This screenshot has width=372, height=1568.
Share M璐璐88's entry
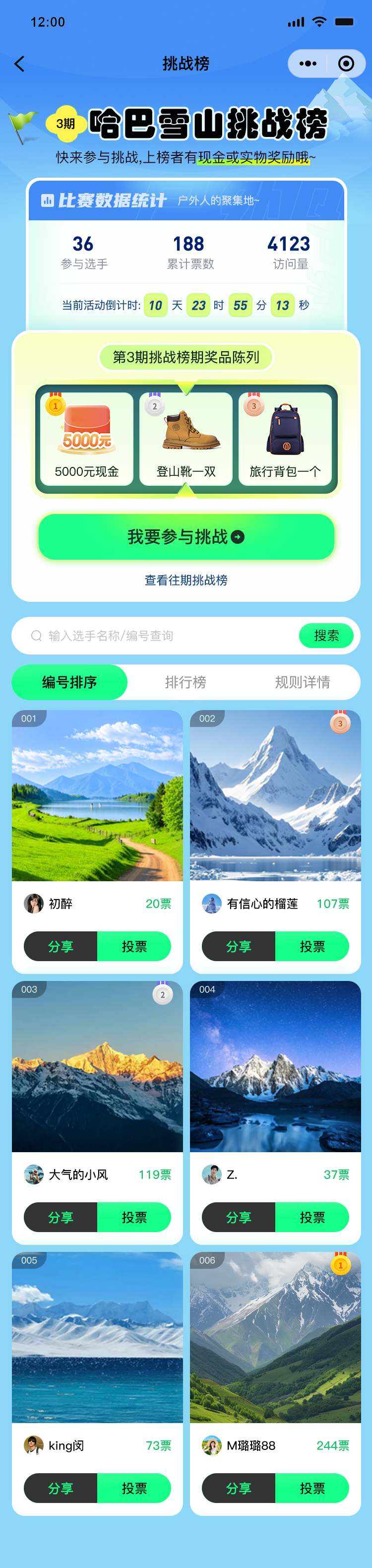239,1488
